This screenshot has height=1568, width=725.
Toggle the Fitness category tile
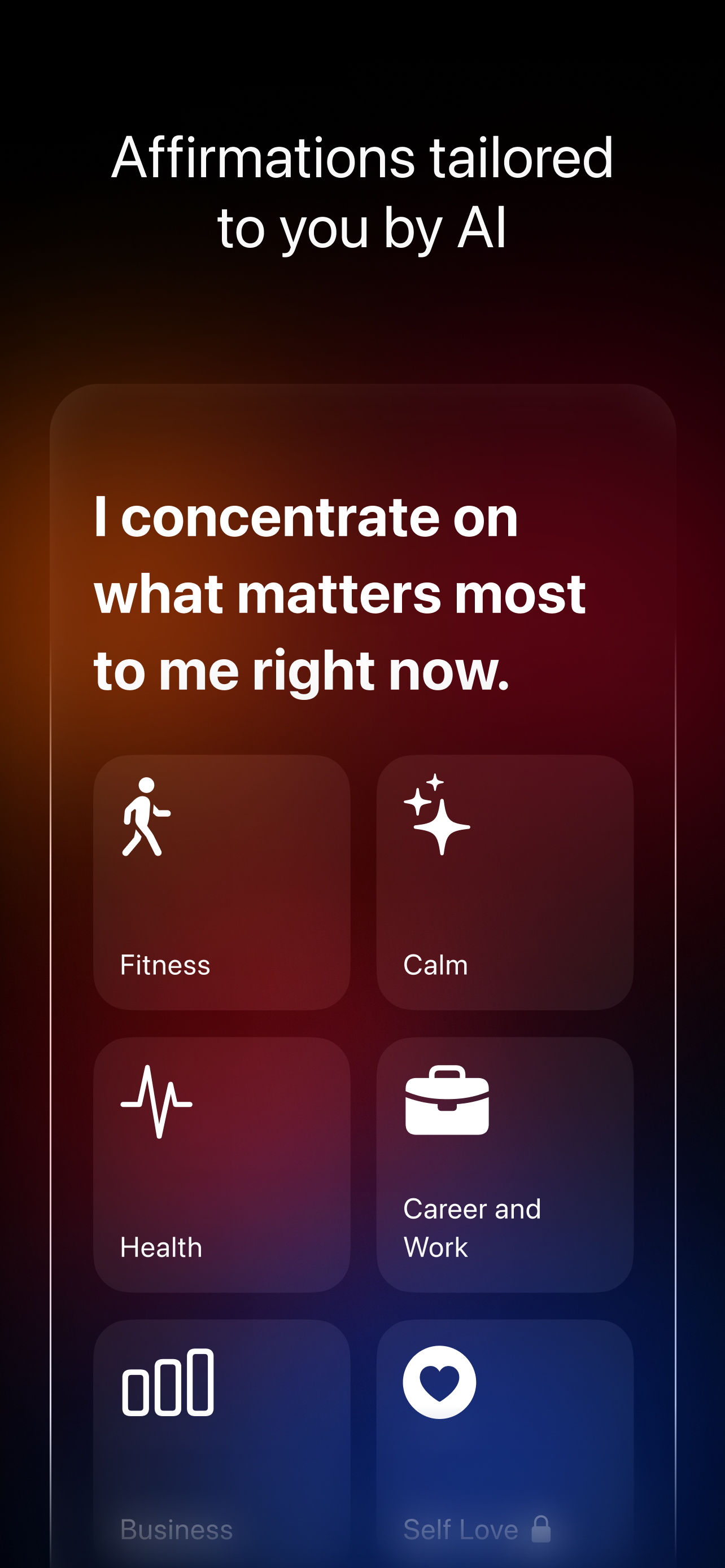221,881
